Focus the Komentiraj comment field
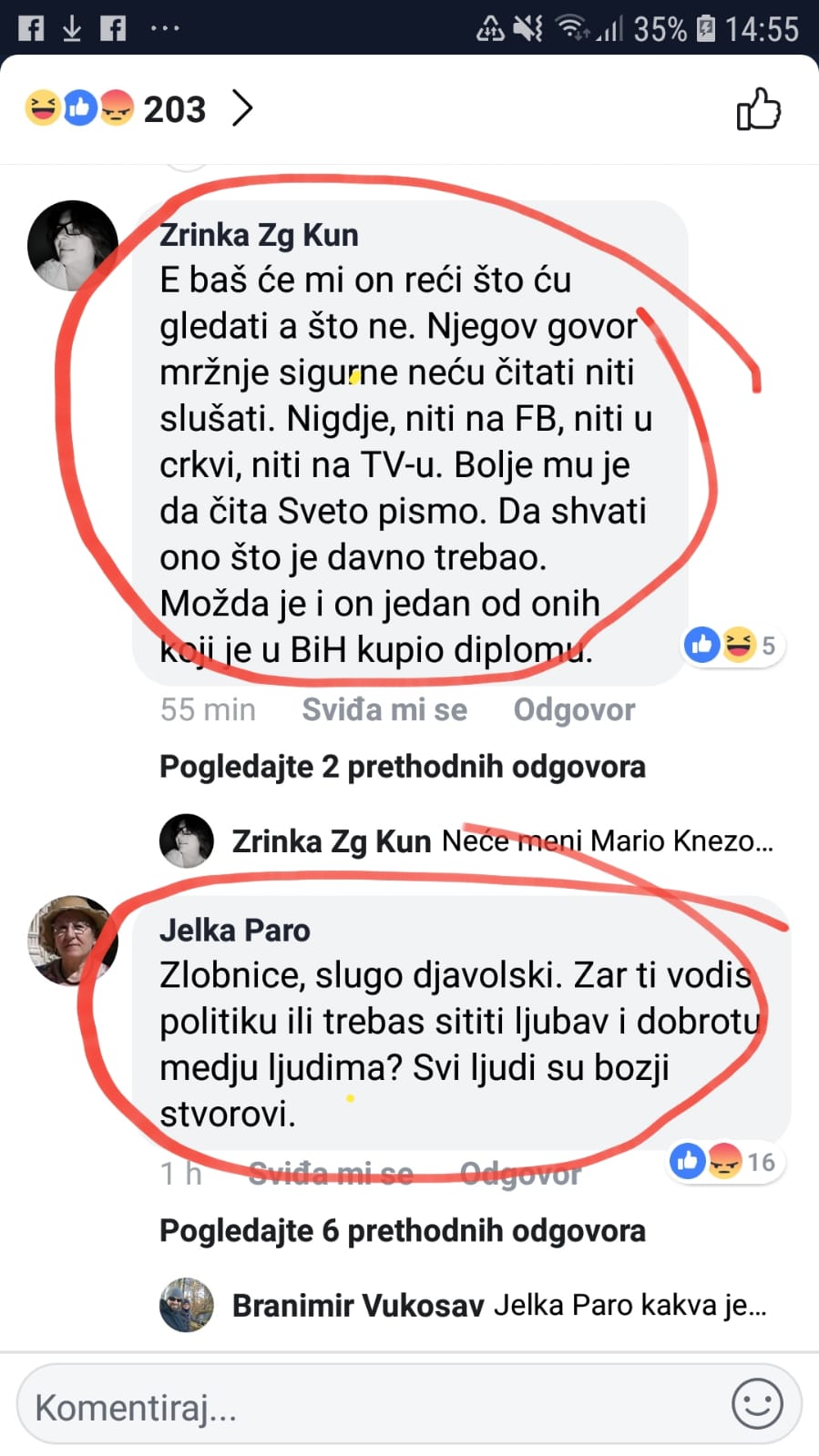The width and height of the screenshot is (819, 1456). (x=364, y=1407)
